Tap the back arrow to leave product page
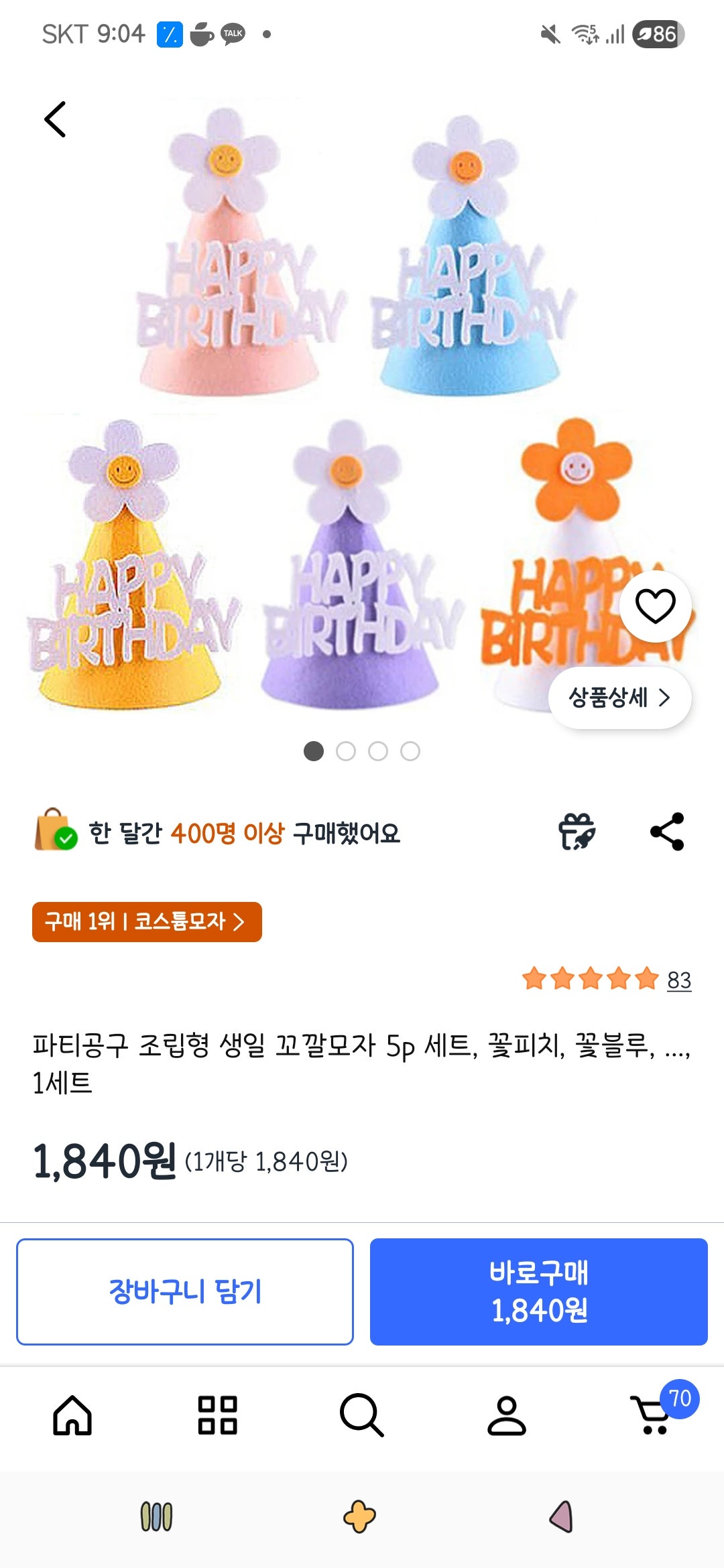 [56, 119]
